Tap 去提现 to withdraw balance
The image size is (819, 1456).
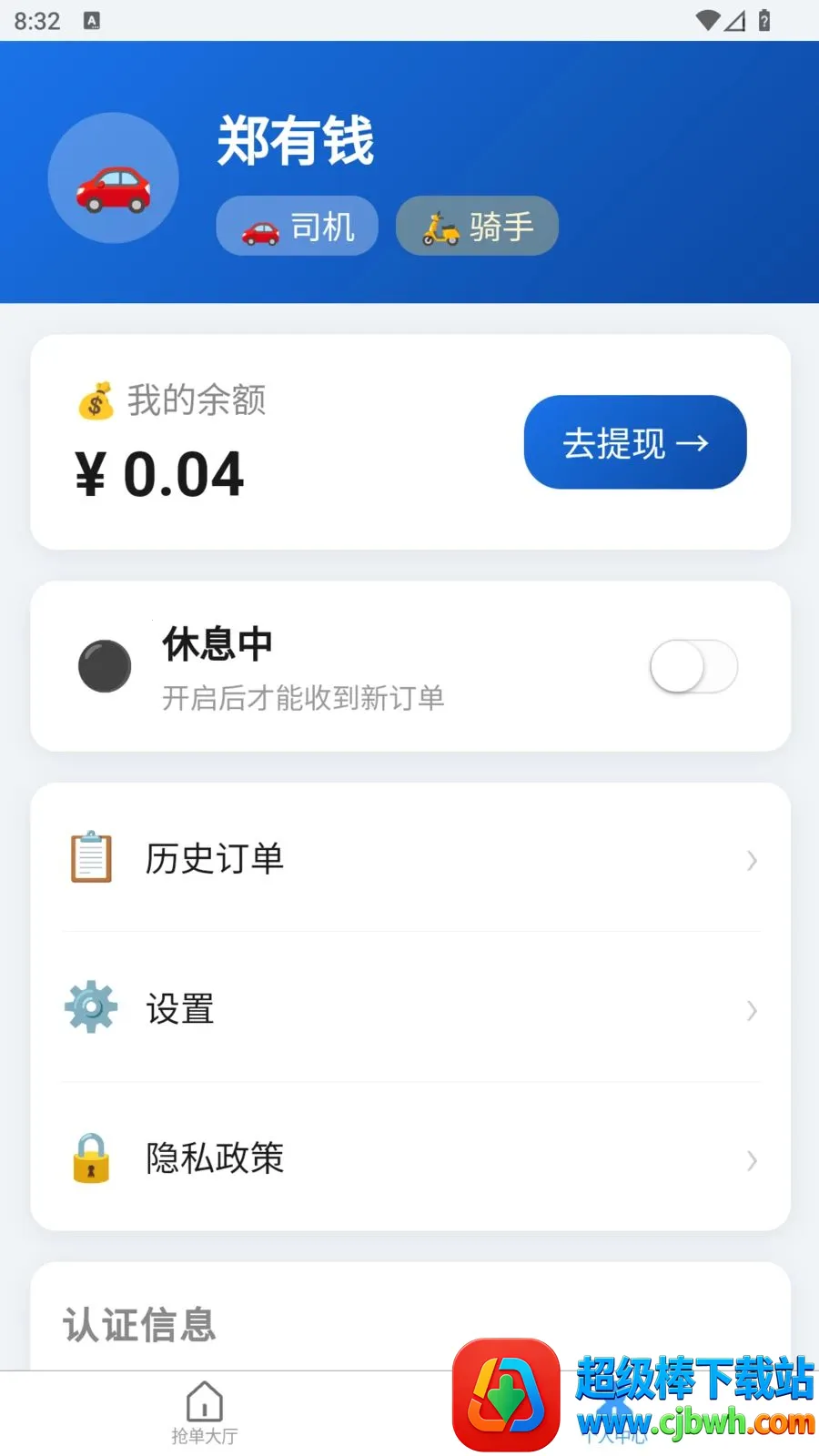point(635,442)
